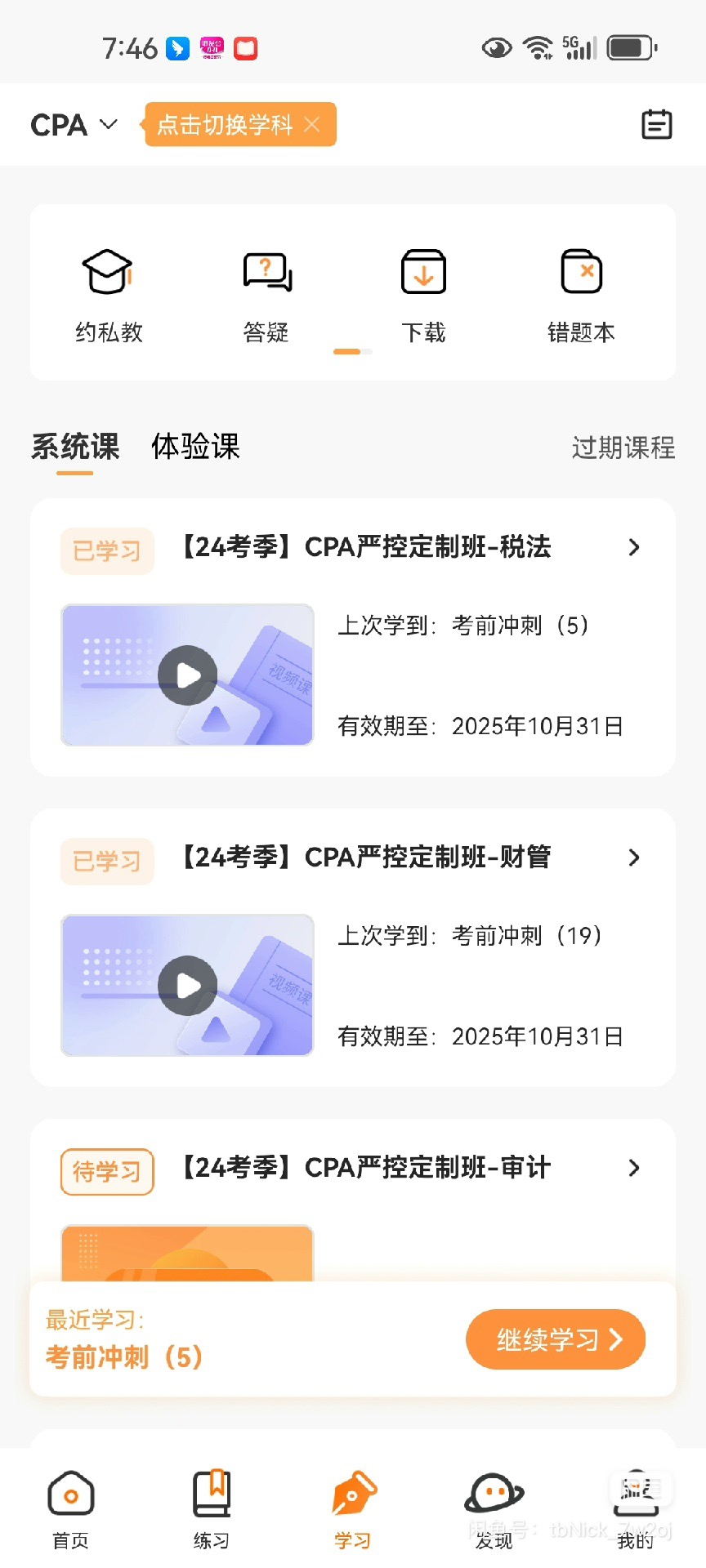Switch to the 体验课 tab
Viewport: 706px width, 1568px height.
tap(194, 447)
